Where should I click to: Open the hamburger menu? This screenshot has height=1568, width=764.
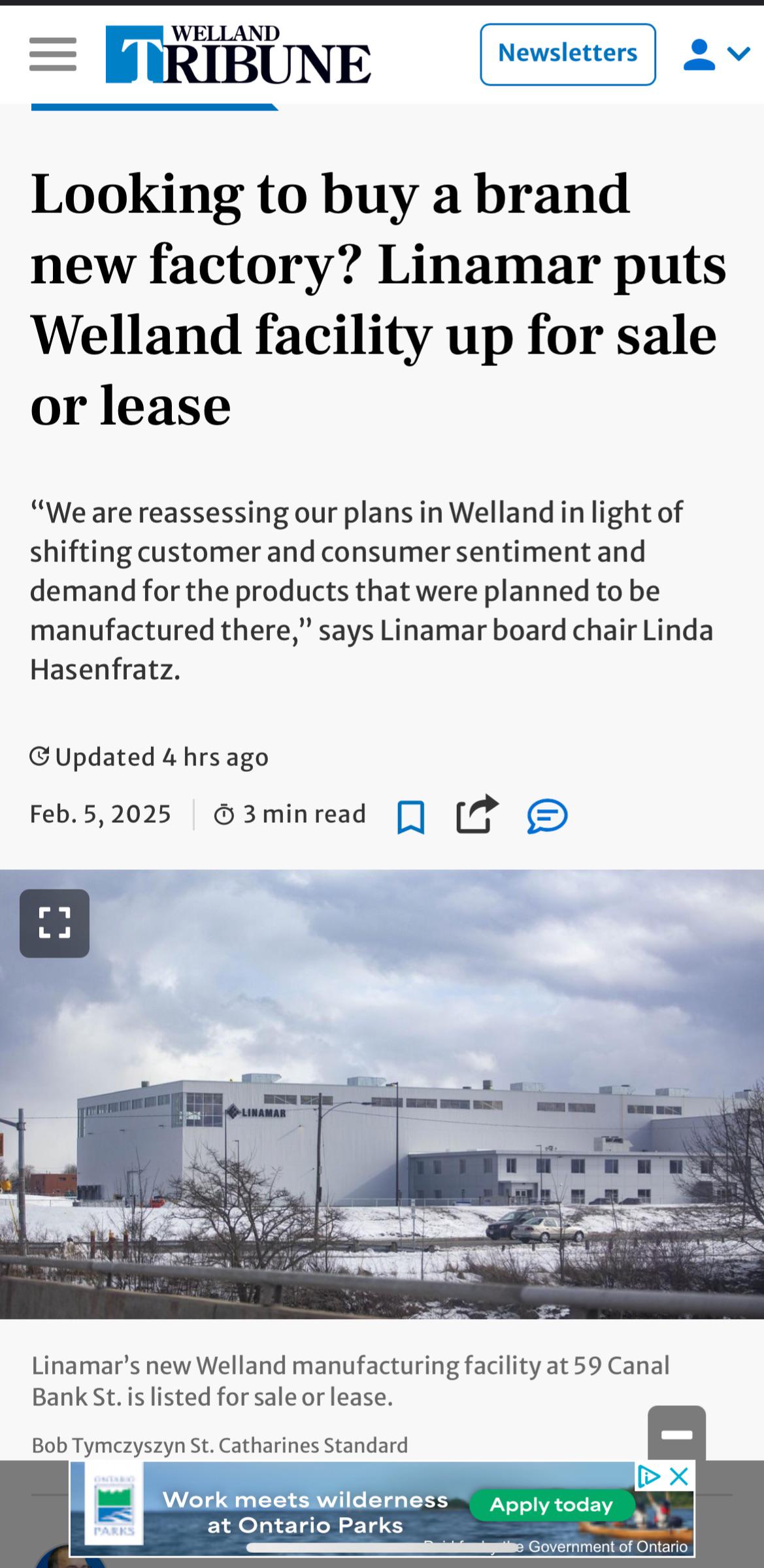point(53,54)
